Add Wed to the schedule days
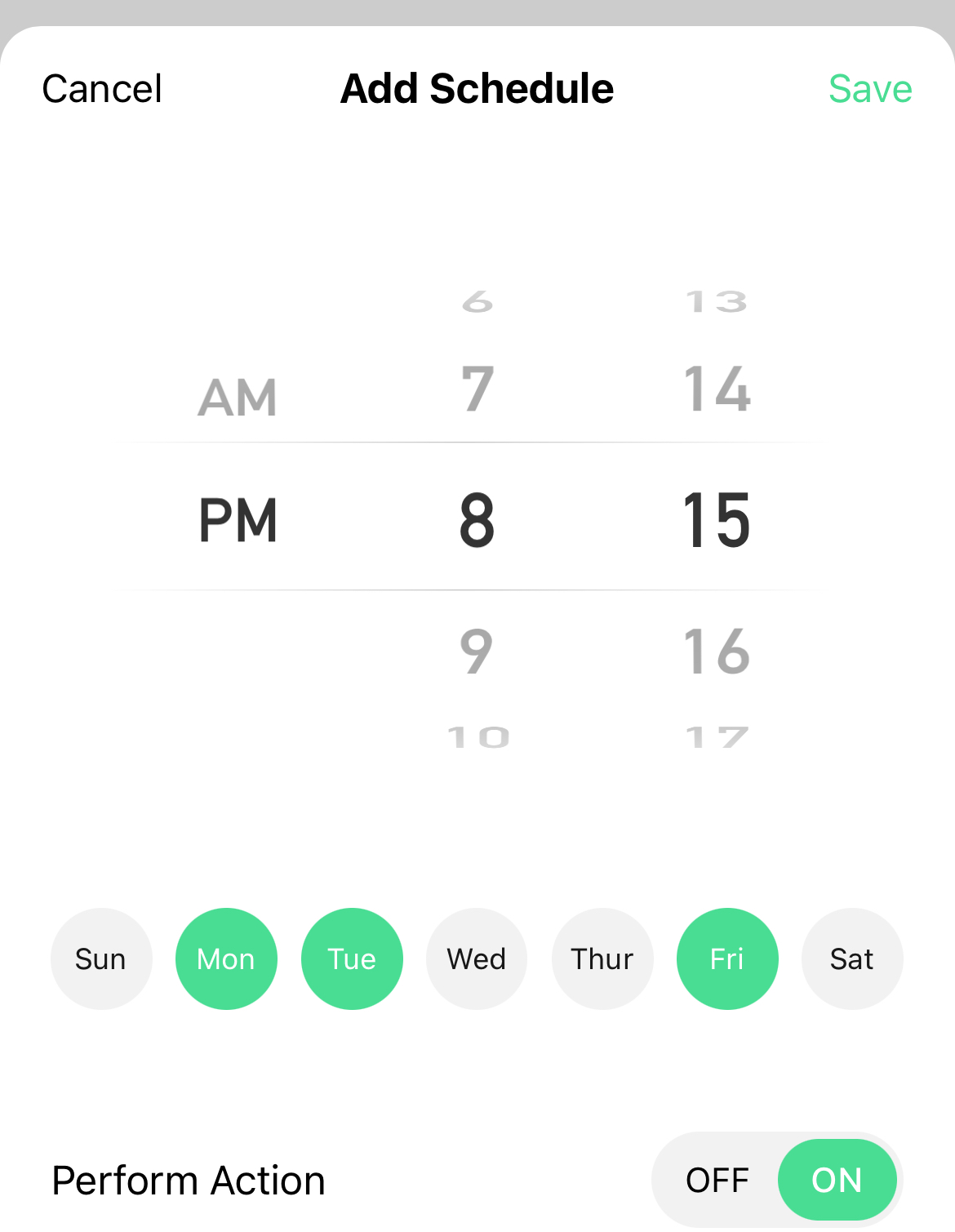Image resolution: width=955 pixels, height=1232 pixels. (x=477, y=958)
